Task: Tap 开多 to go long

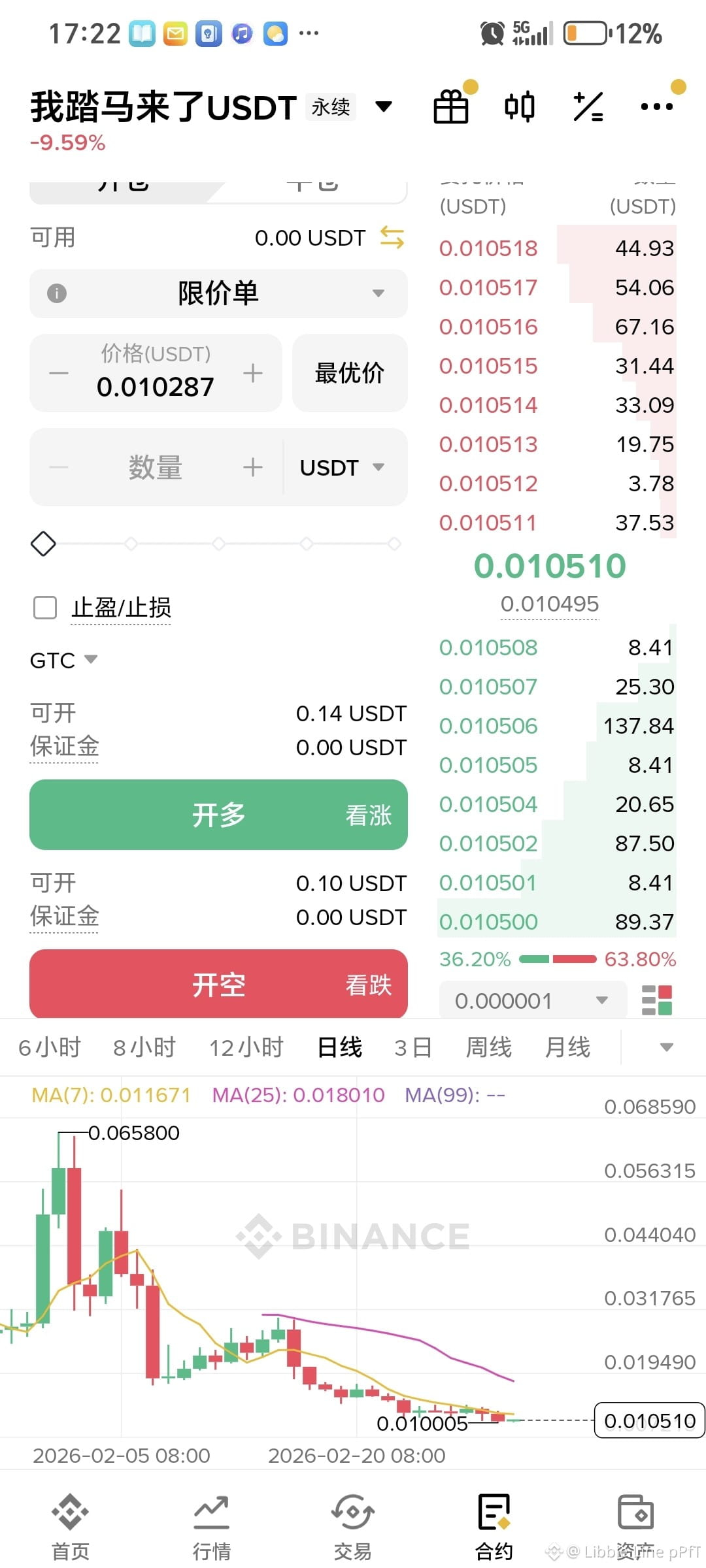Action: 218,815
